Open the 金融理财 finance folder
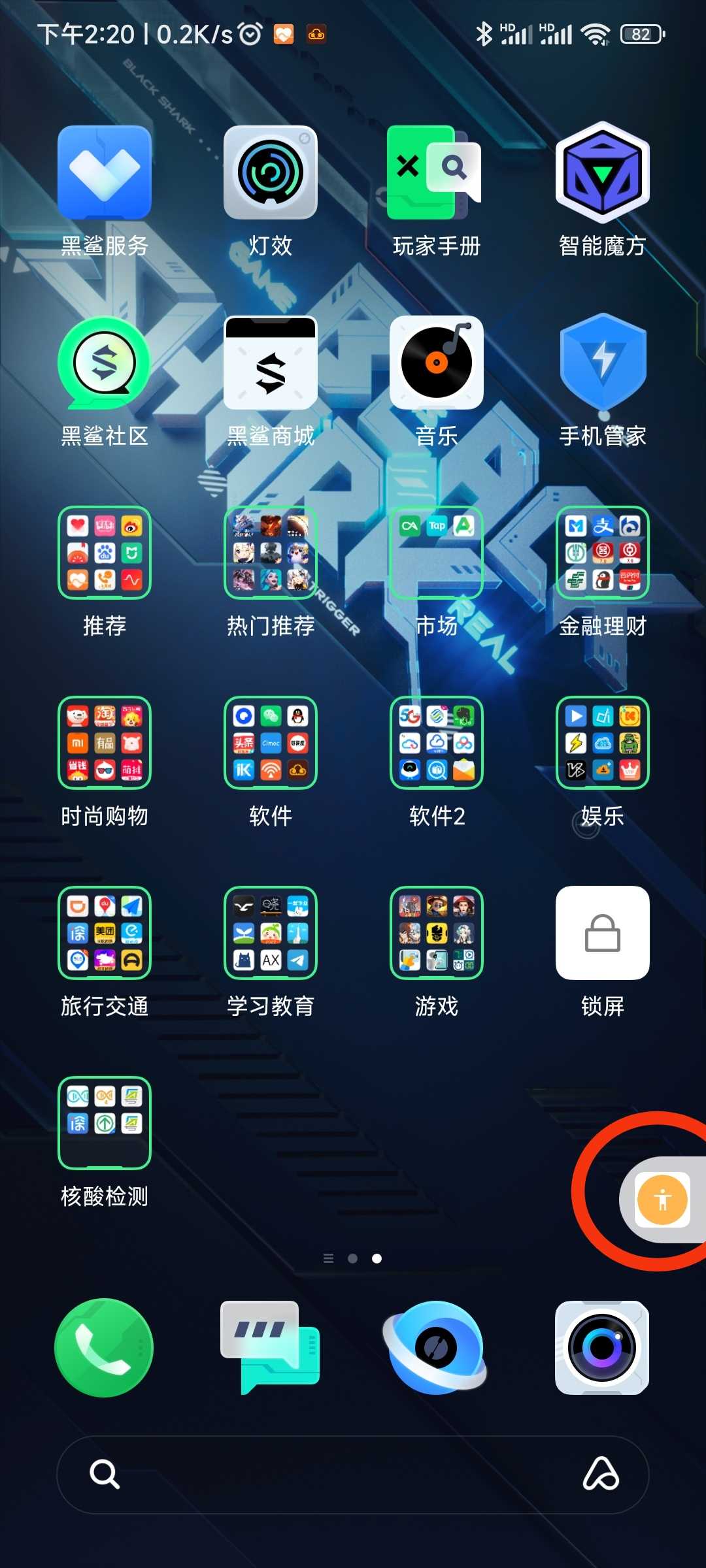This screenshot has height=1568, width=706. point(602,553)
